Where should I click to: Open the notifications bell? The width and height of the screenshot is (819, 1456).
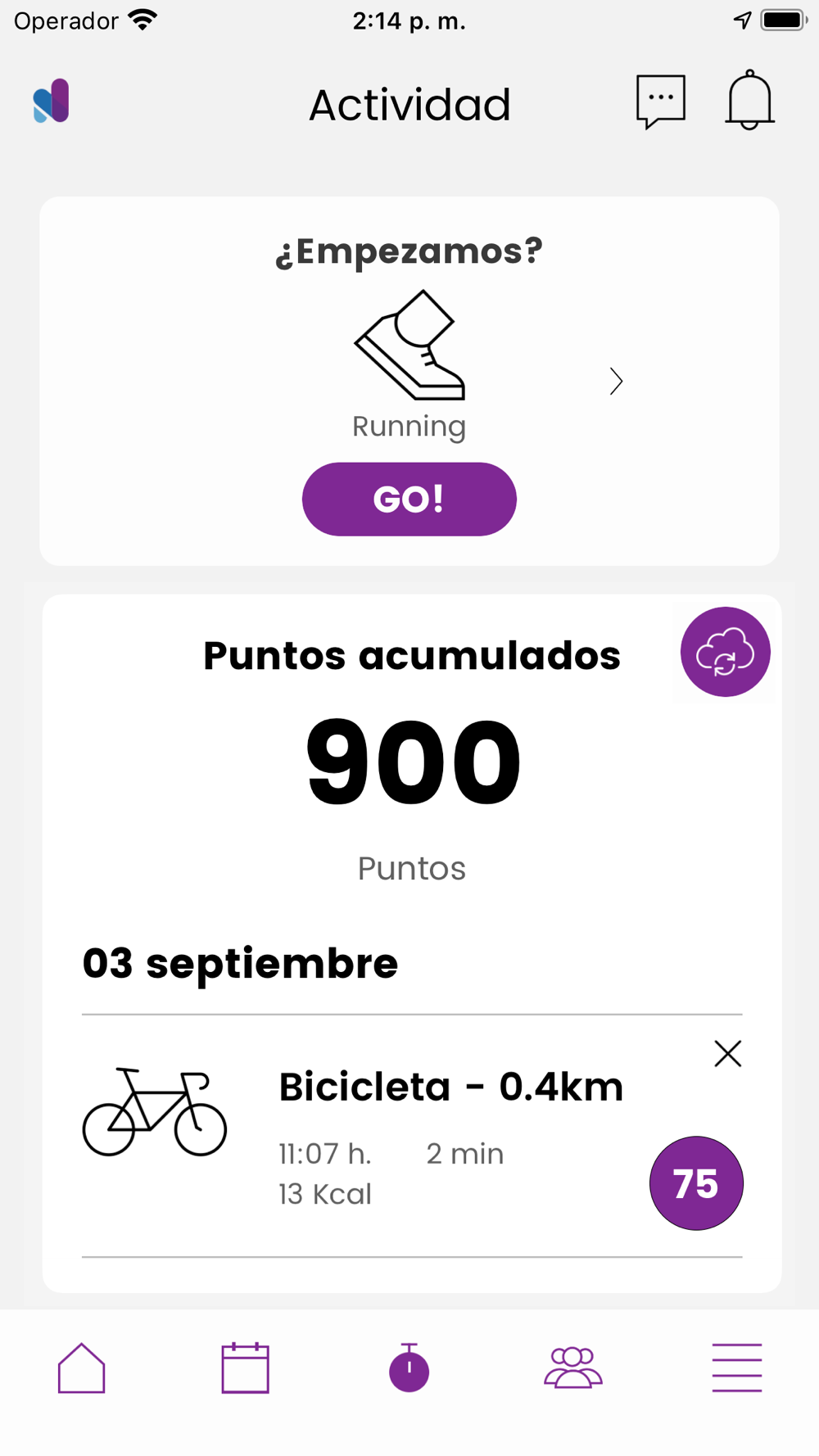[x=749, y=101]
